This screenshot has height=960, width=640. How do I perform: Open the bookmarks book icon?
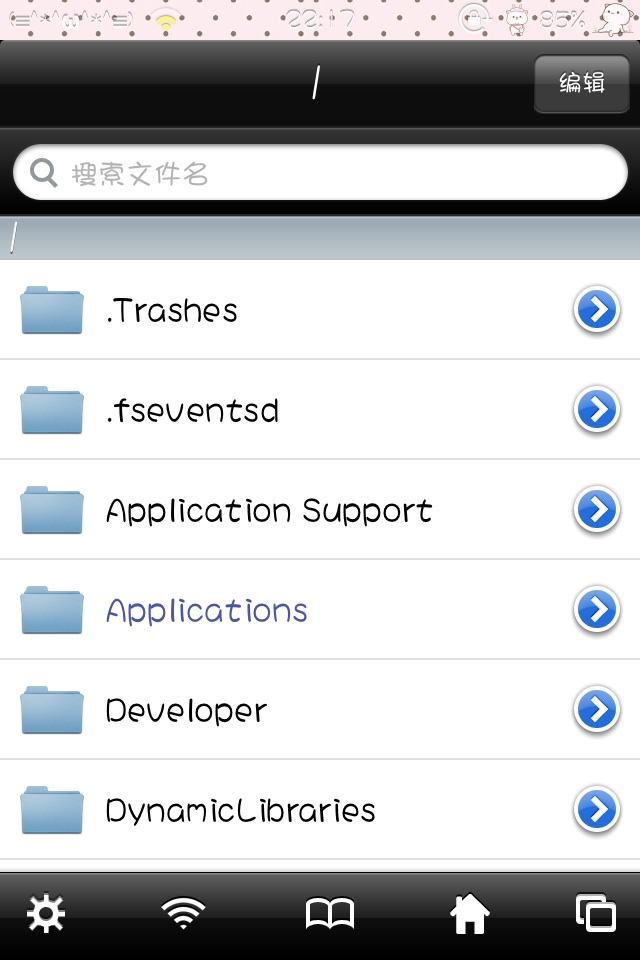point(329,915)
